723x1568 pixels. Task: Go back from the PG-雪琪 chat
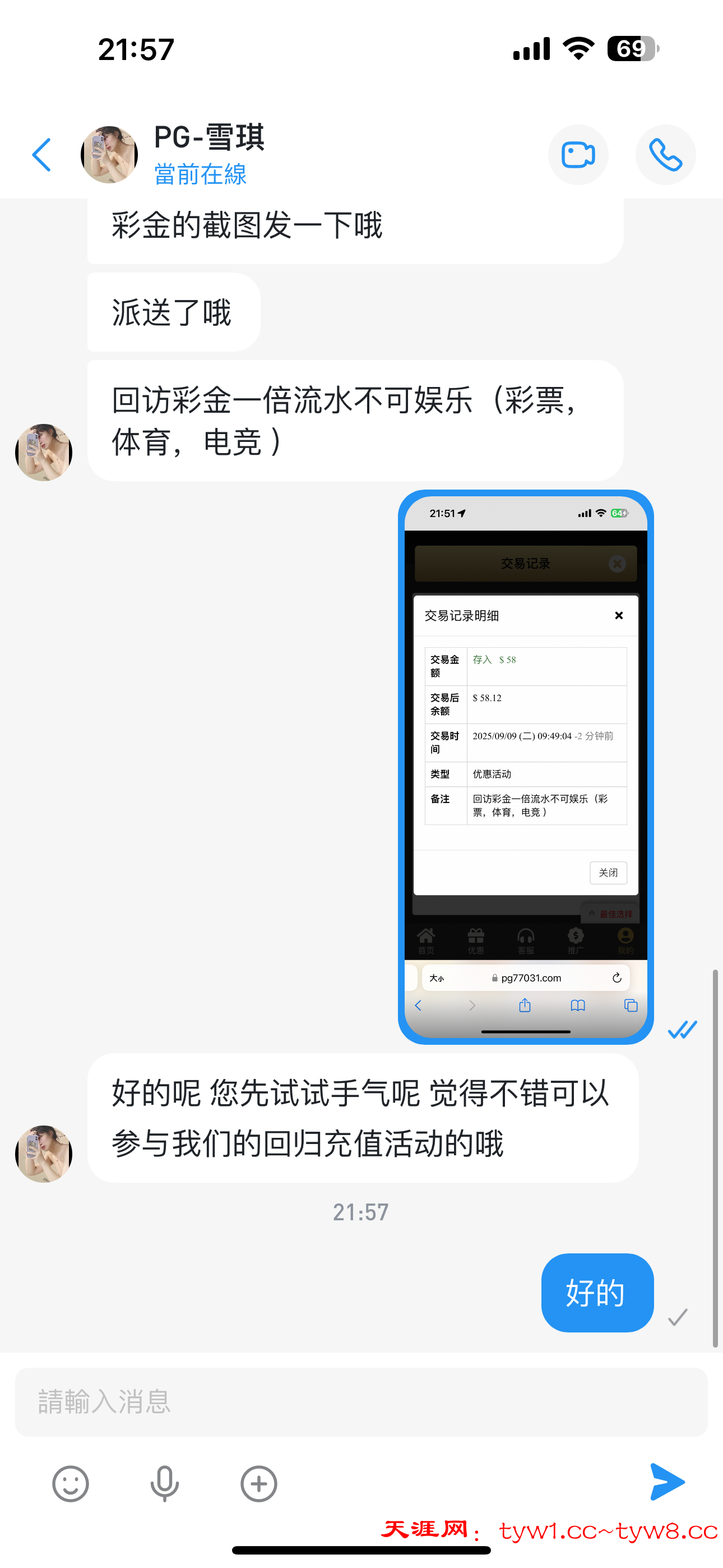(41, 155)
